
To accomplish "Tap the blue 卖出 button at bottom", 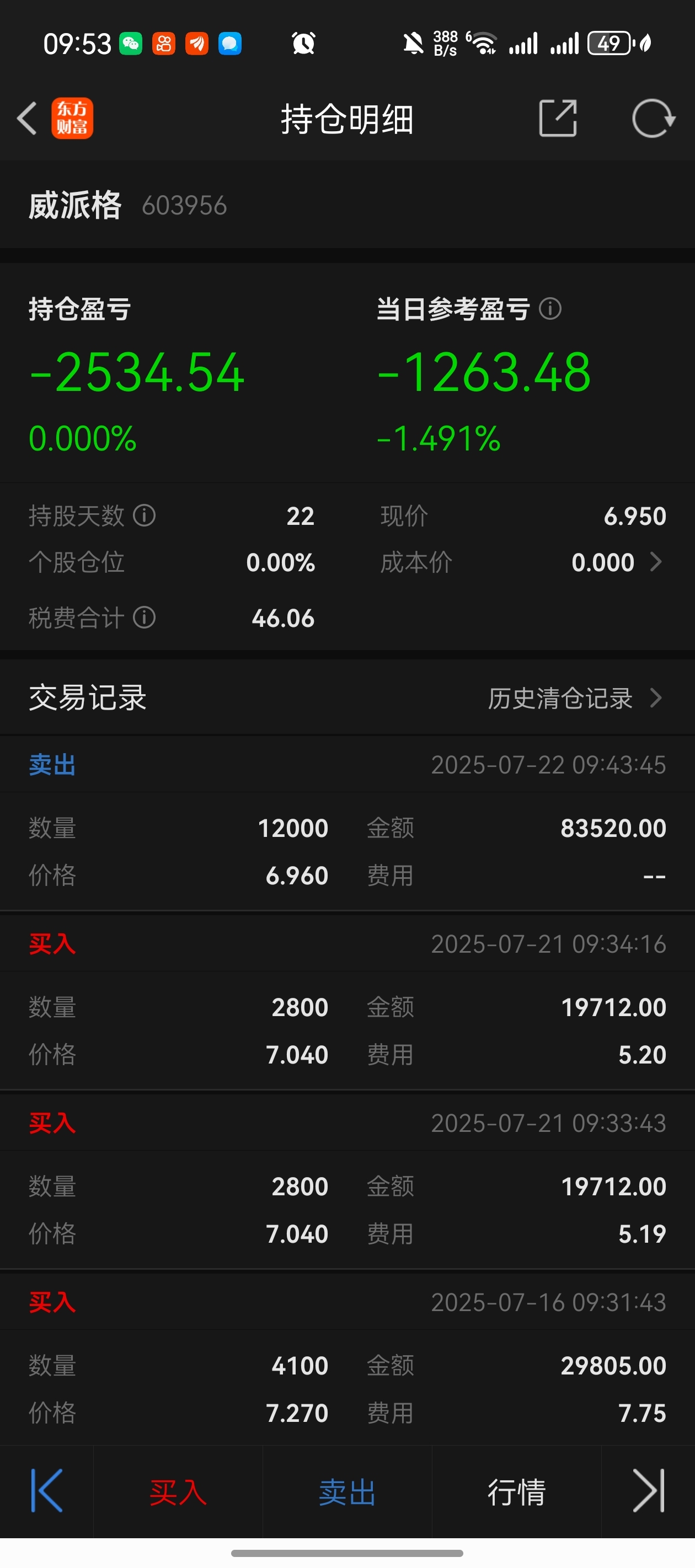I will pyautogui.click(x=347, y=1492).
